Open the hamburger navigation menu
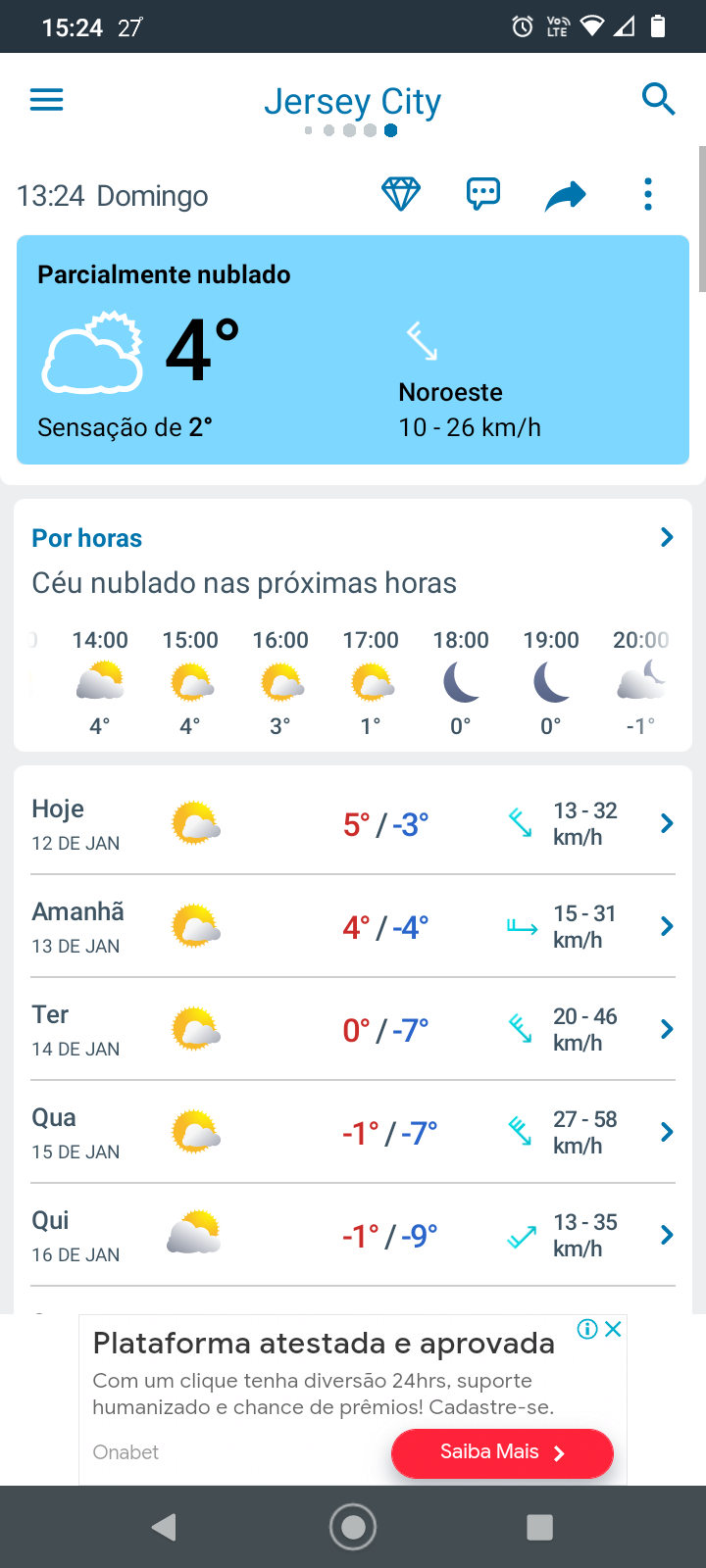Screen dimensions: 706x1568 (46, 100)
